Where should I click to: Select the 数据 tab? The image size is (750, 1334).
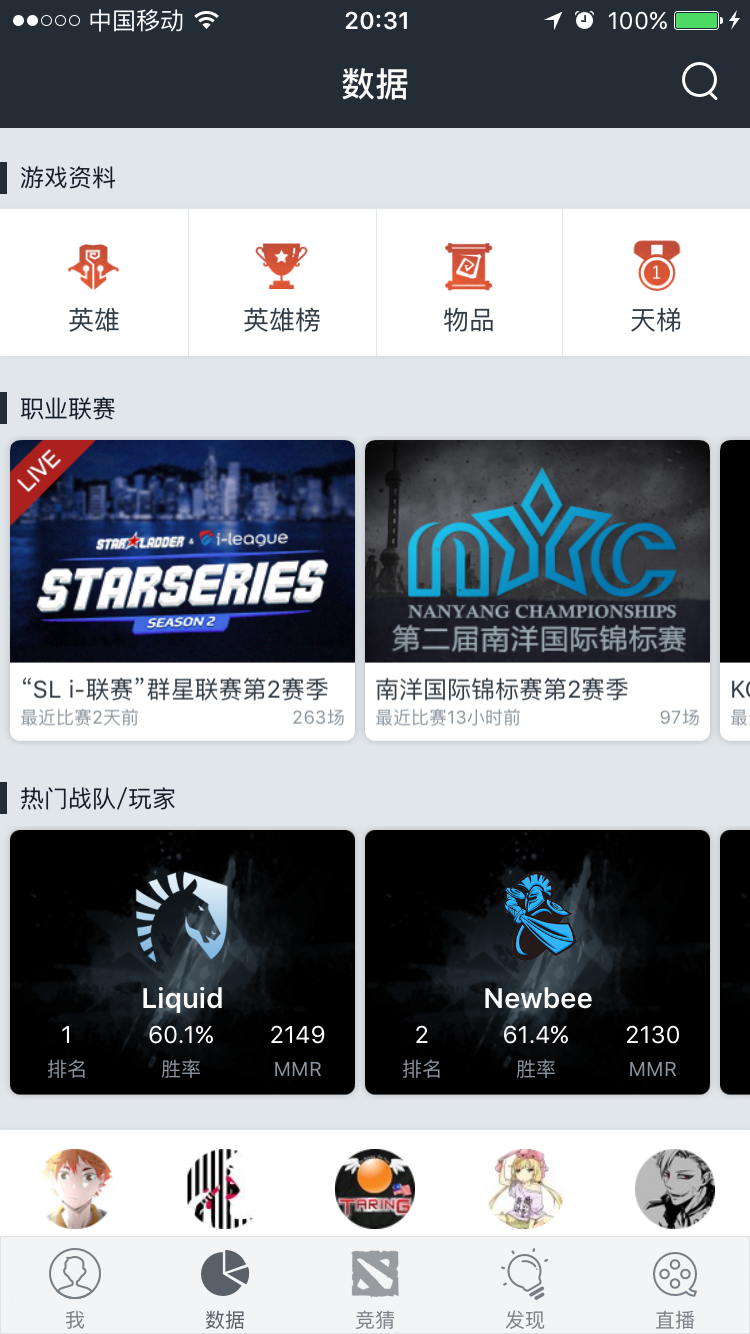click(225, 1288)
